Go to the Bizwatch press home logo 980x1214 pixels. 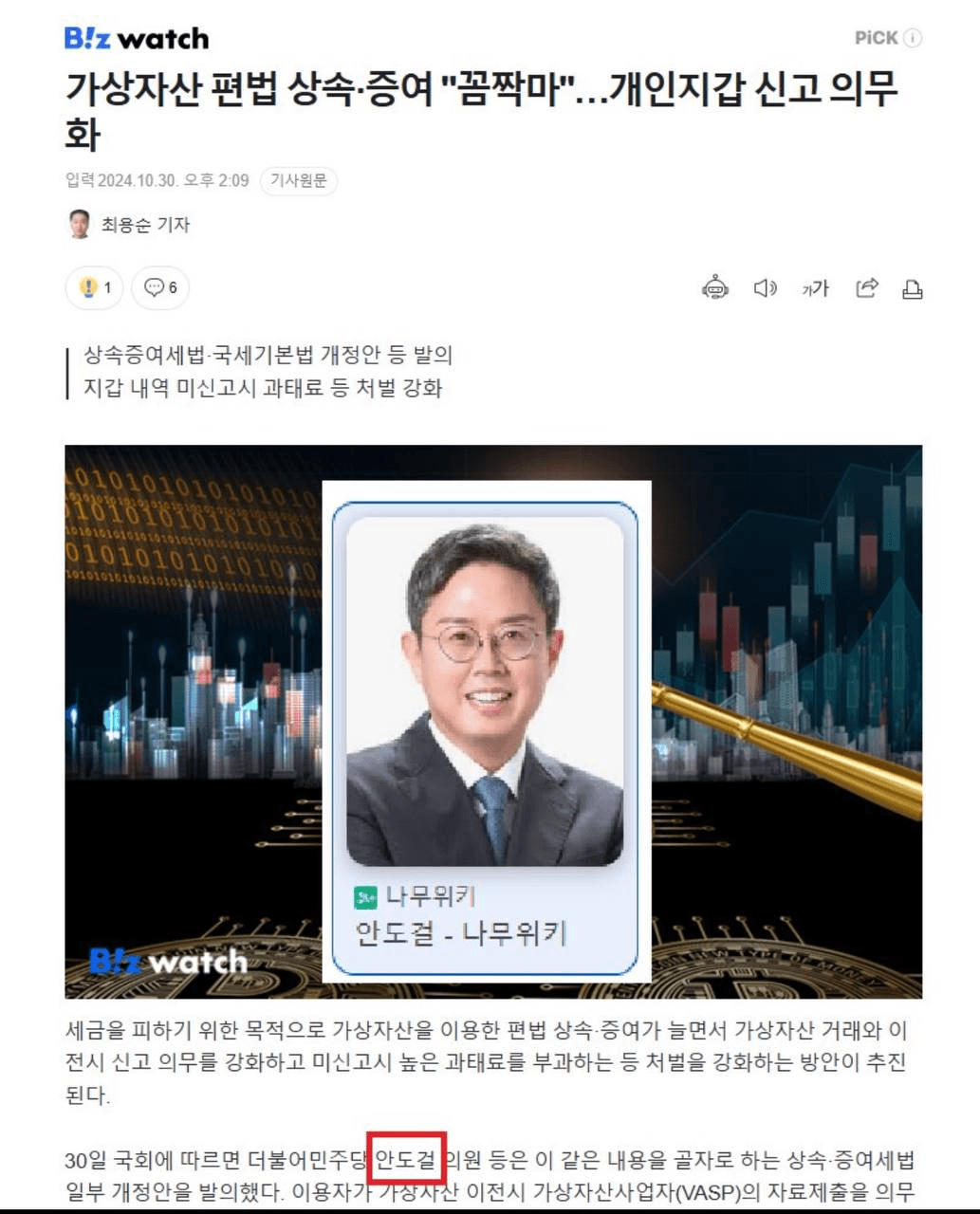[137, 39]
